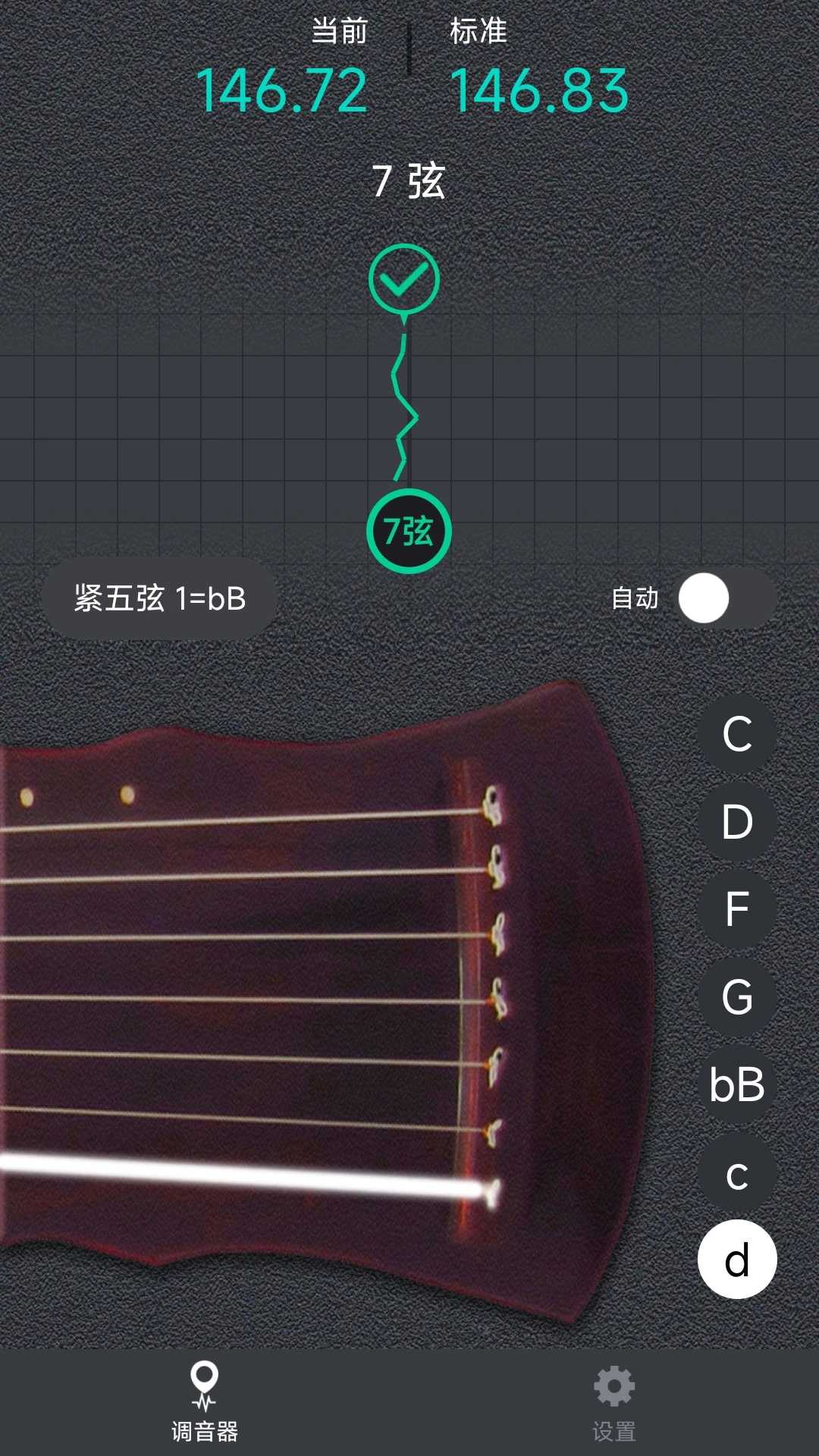Viewport: 819px width, 1456px height.
Task: Open the 设置 settings tab
Action: point(614,1403)
